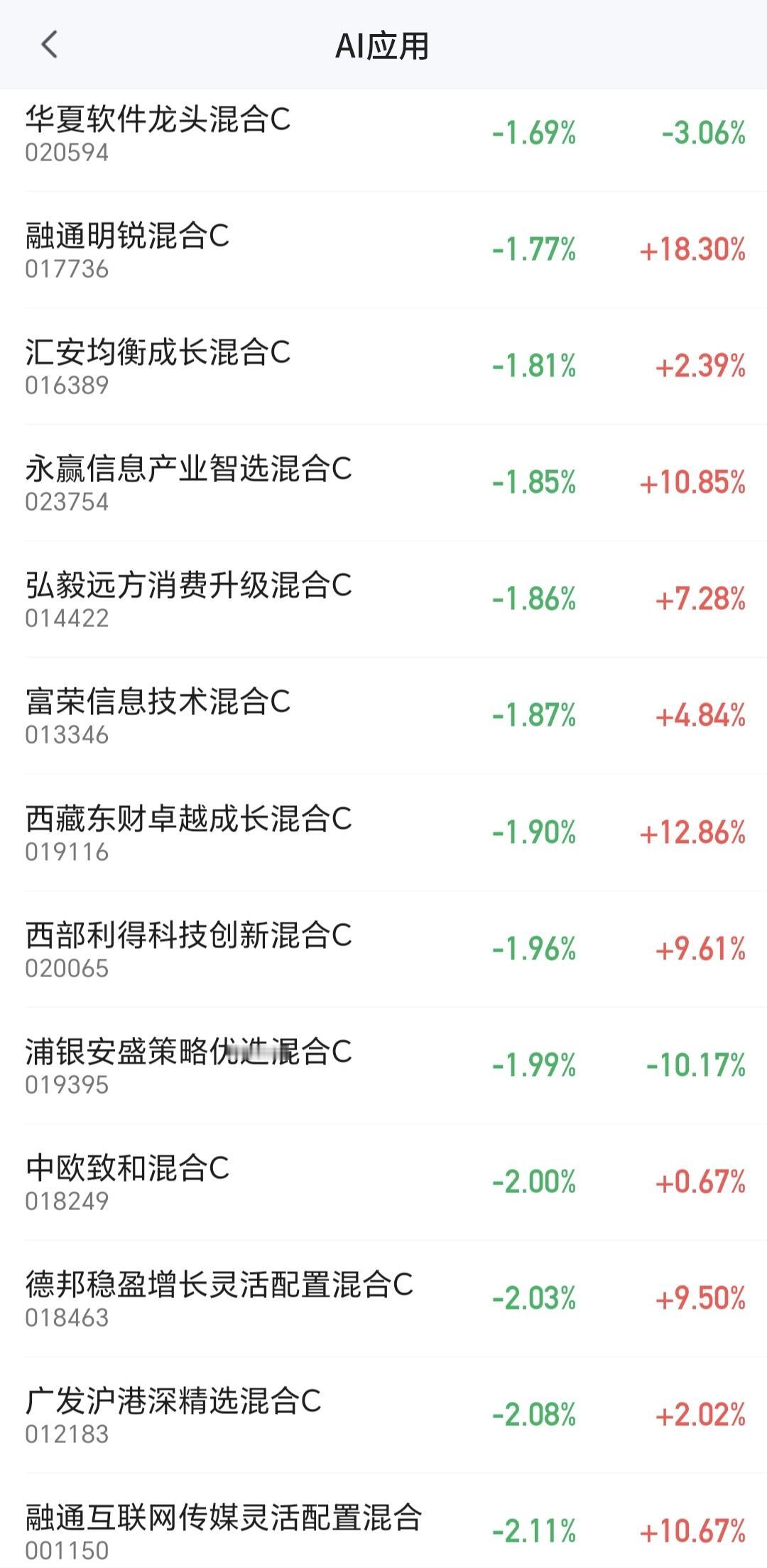View 西藏东财卓越成长混合C
This screenshot has width=767, height=1568.
tap(383, 832)
